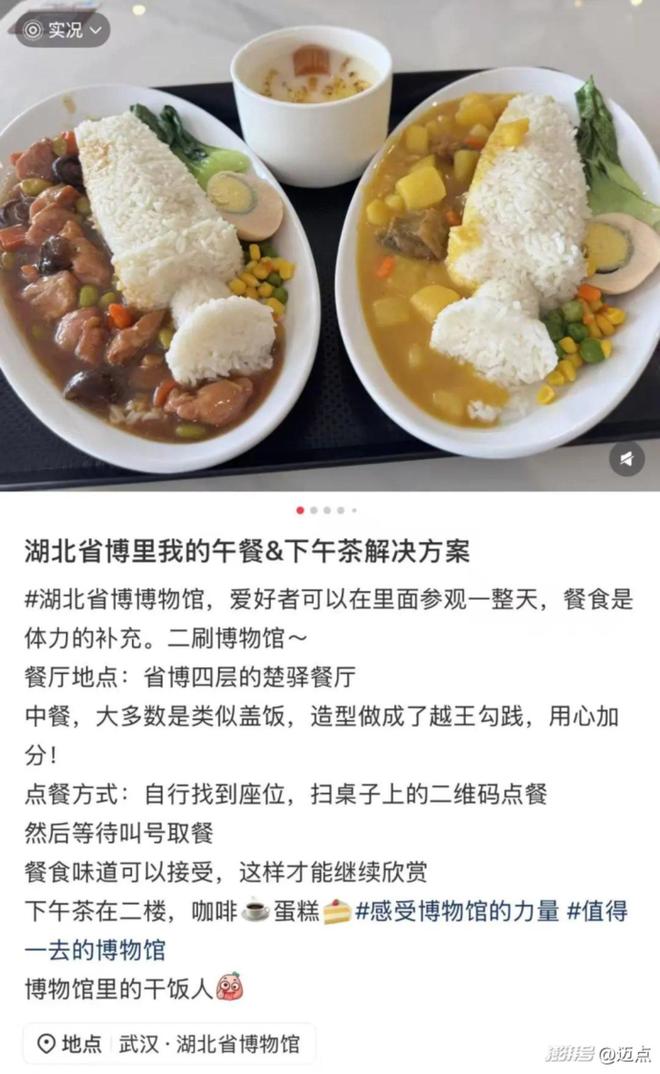Toggle the live photo sound icon
The width and height of the screenshot is (660, 1074).
point(626,458)
